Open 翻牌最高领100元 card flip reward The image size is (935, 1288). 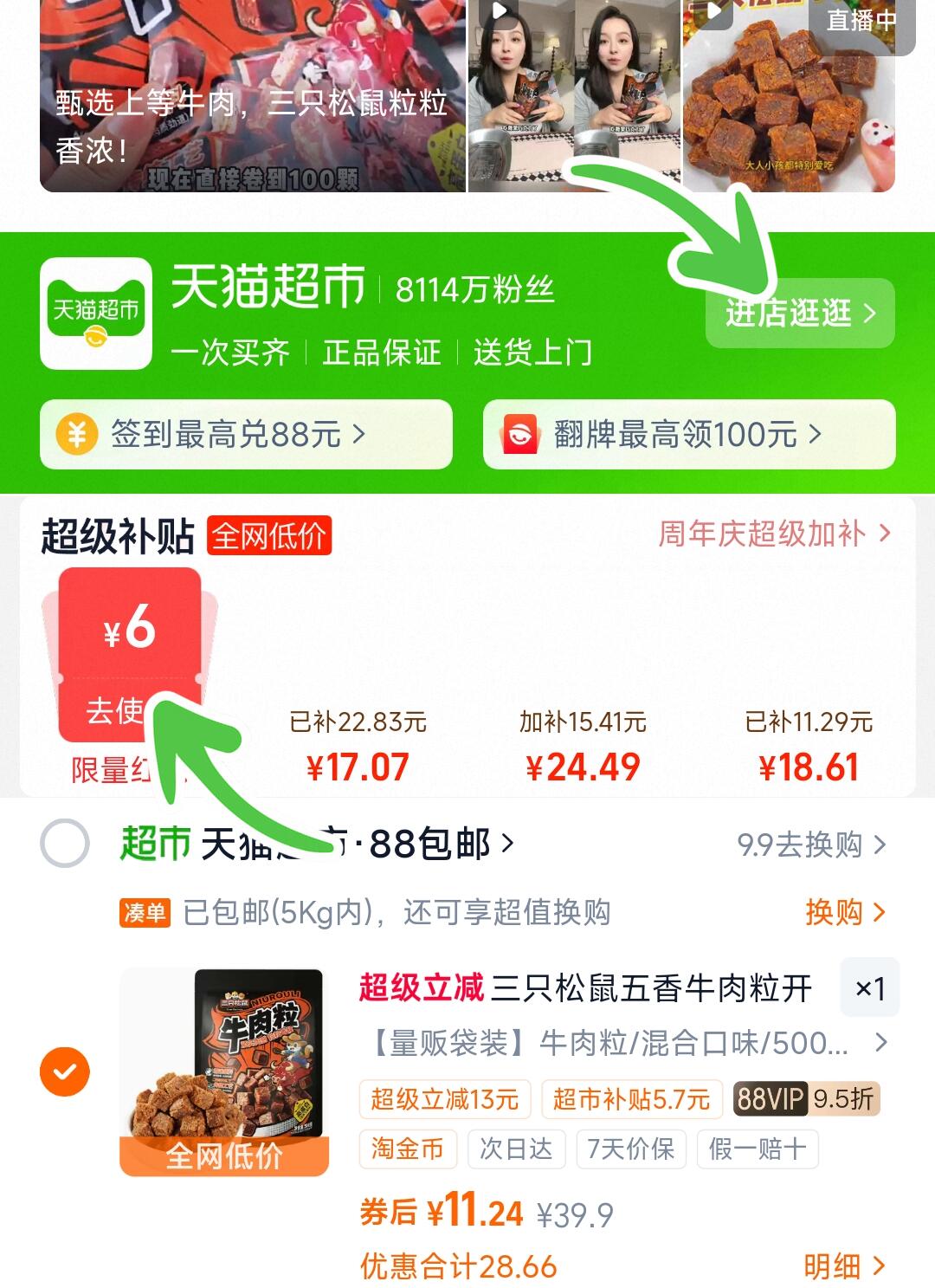(688, 434)
